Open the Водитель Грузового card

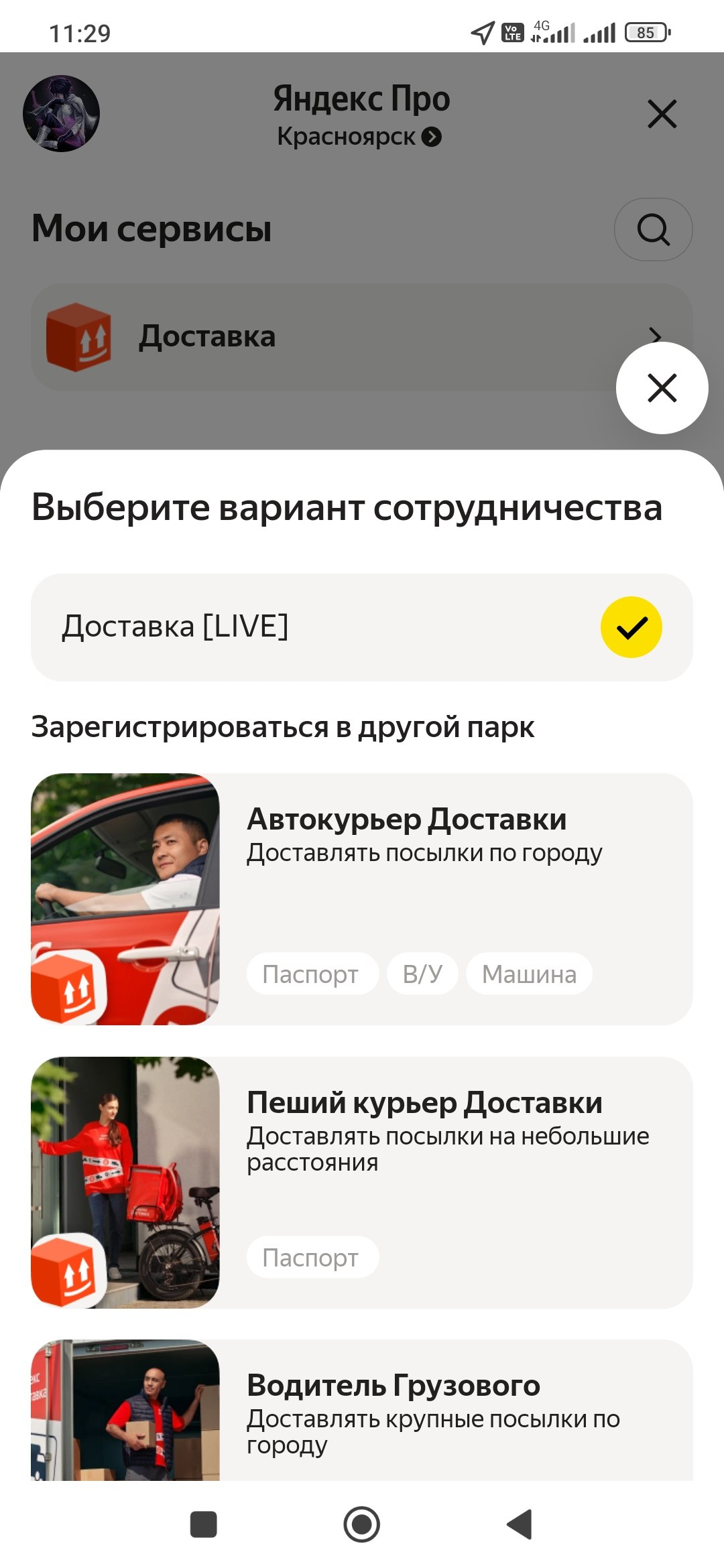point(362,1410)
